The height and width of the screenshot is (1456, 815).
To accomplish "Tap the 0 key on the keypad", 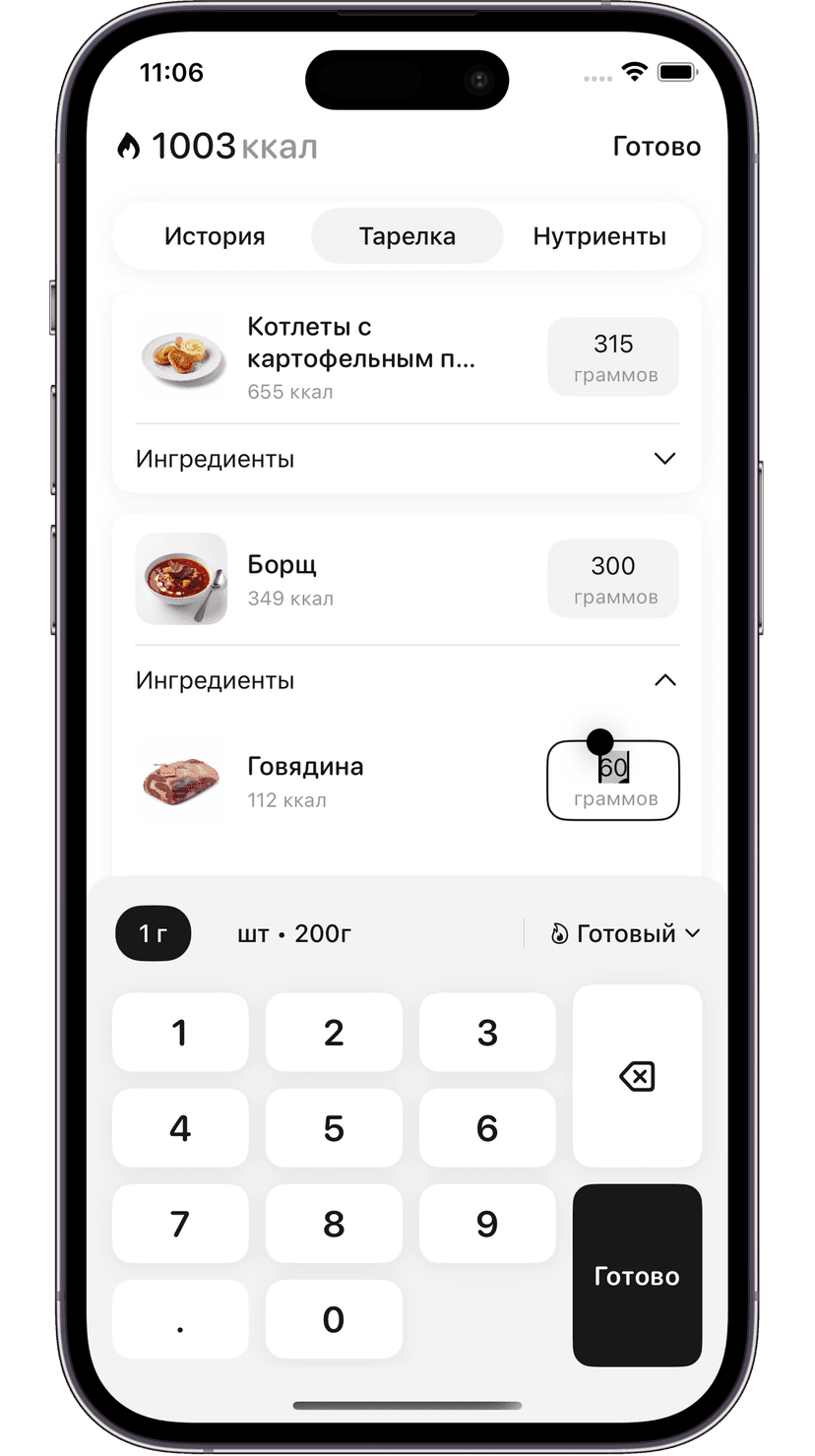I will pyautogui.click(x=334, y=1319).
